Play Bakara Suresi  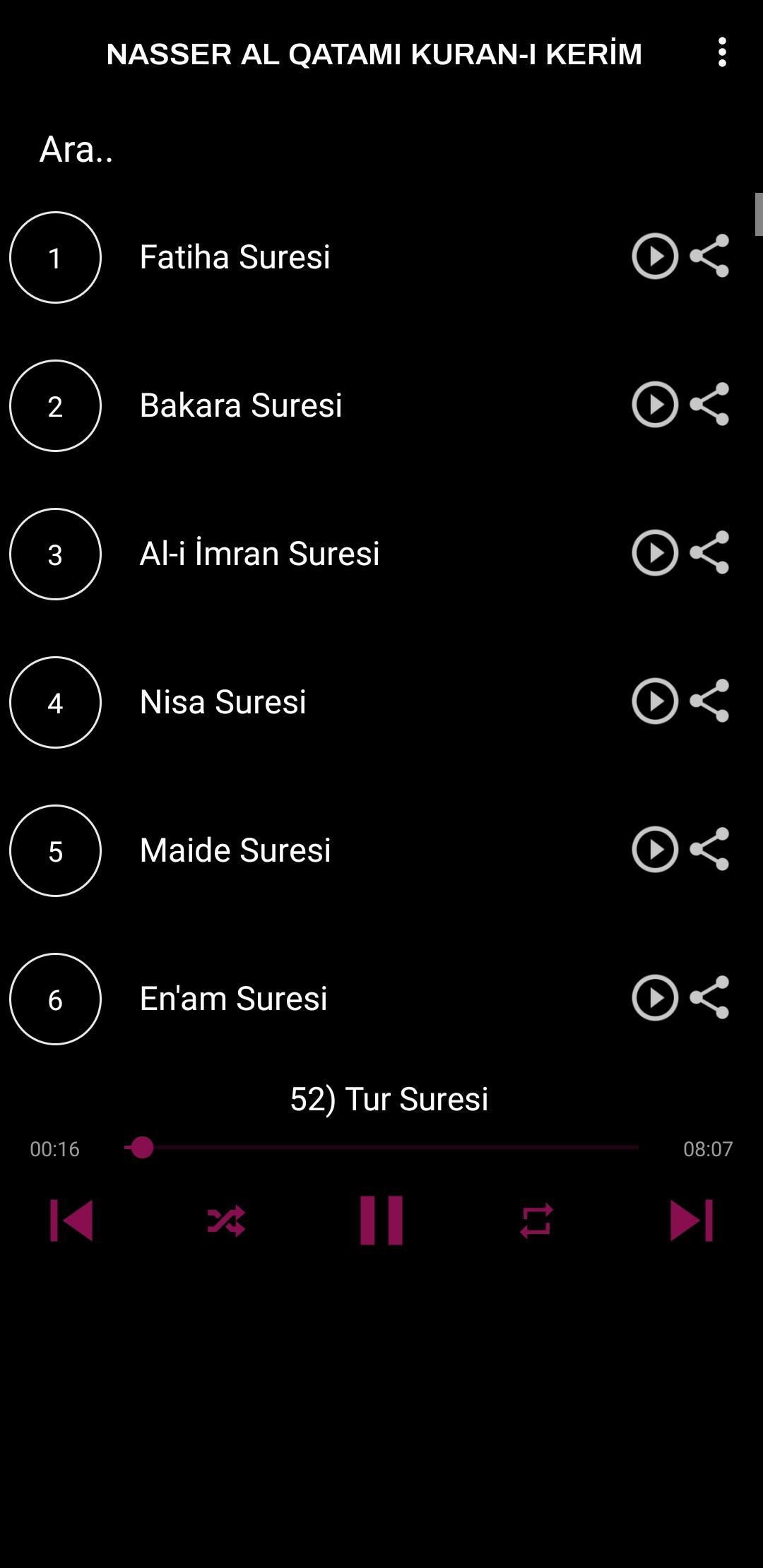point(655,405)
